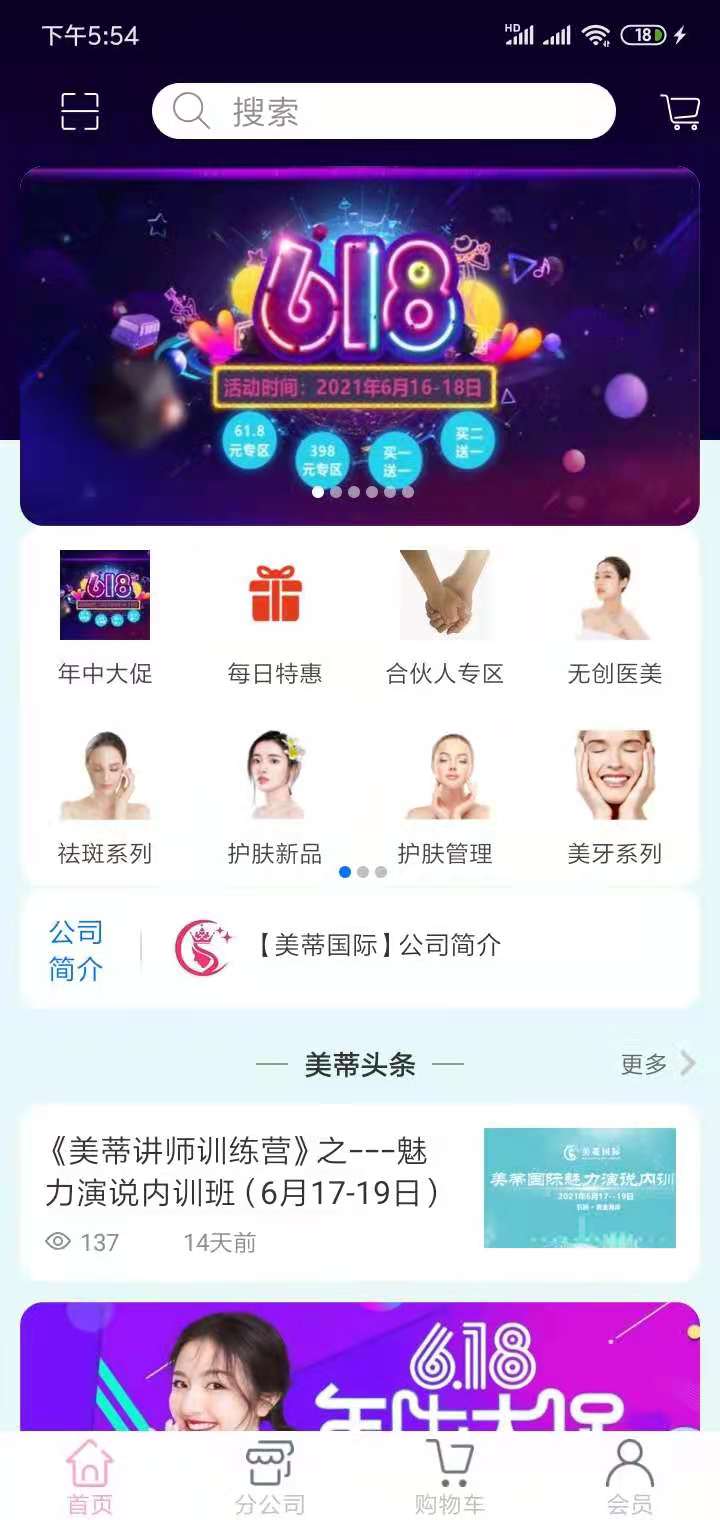This screenshot has width=720, height=1520.
Task: Open the 无创医美 category icon
Action: [x=617, y=595]
